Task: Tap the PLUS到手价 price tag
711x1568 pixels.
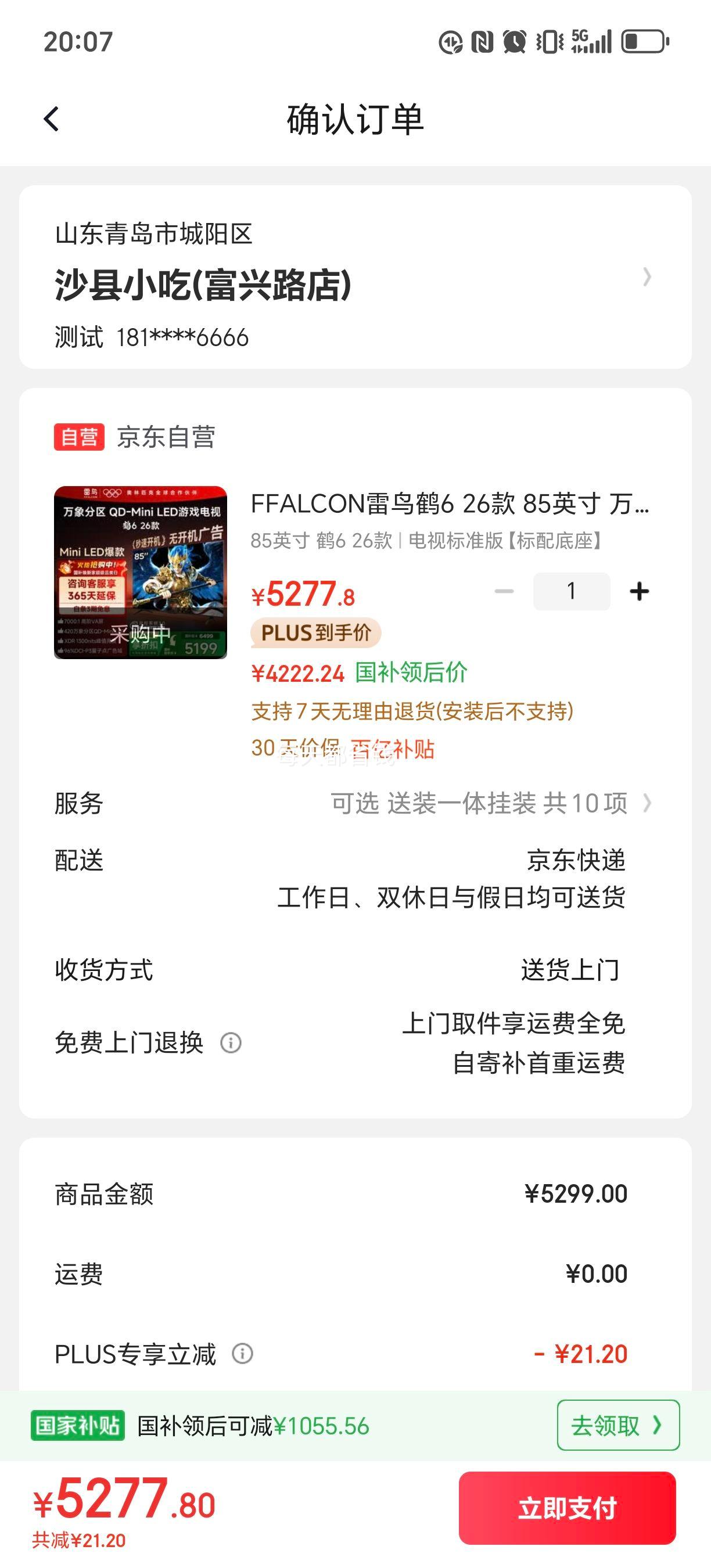Action: click(x=315, y=632)
